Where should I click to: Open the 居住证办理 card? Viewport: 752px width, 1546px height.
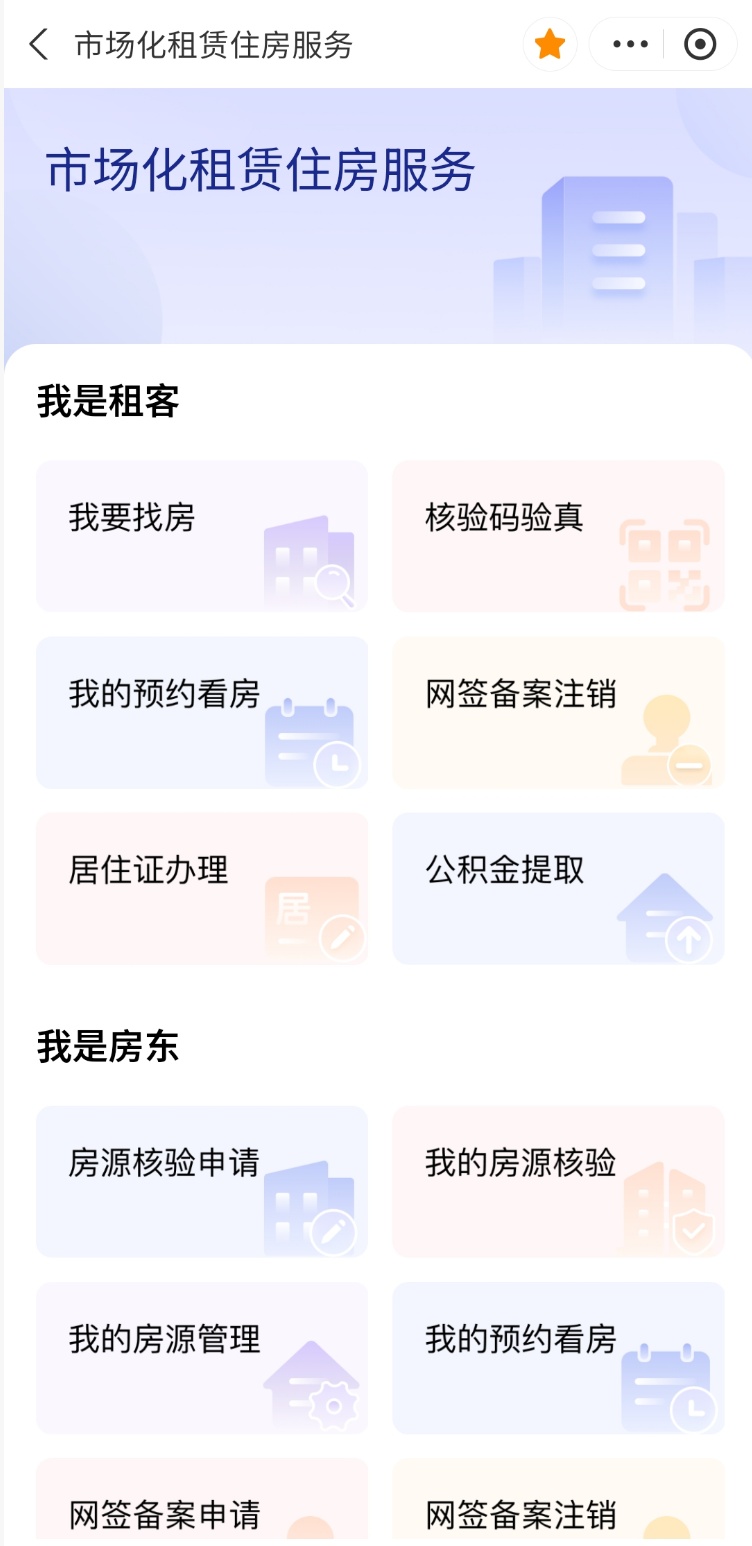pyautogui.click(x=202, y=888)
